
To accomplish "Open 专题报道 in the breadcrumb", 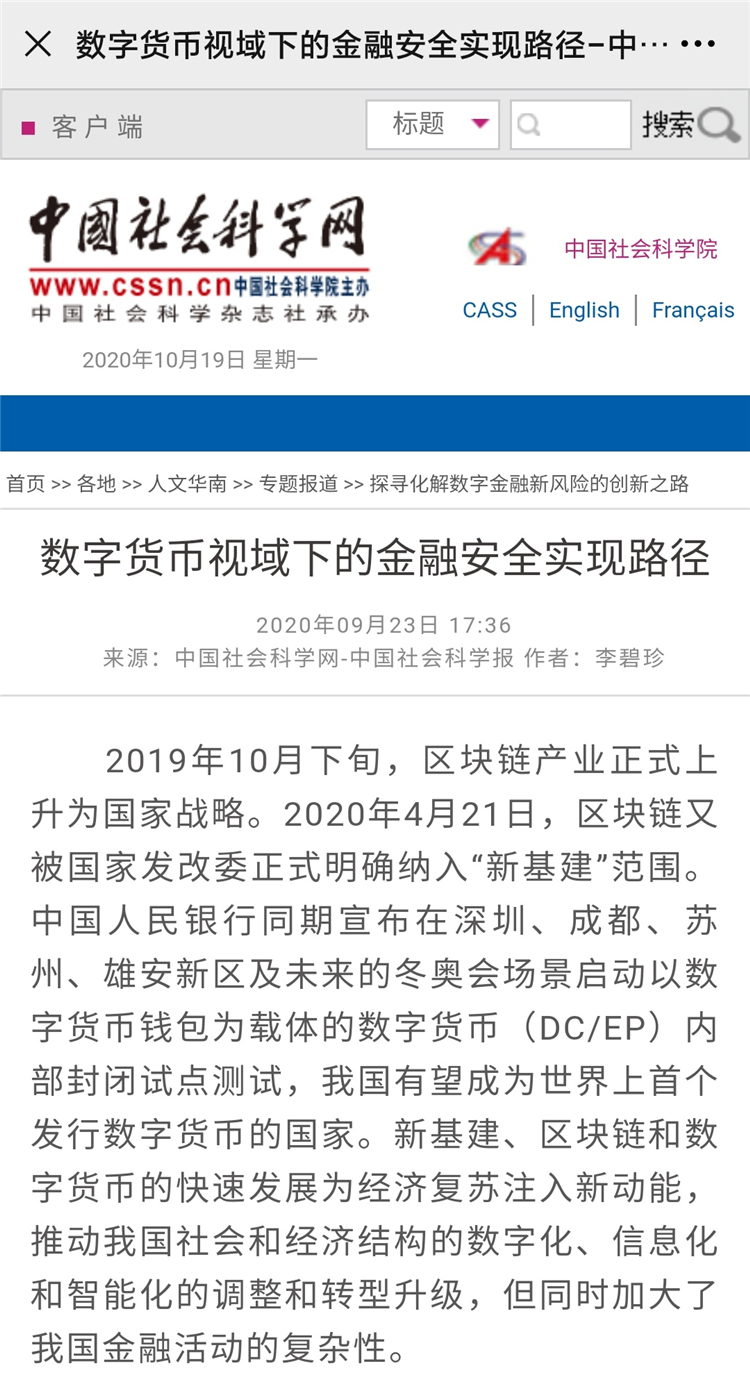I will click(x=298, y=484).
